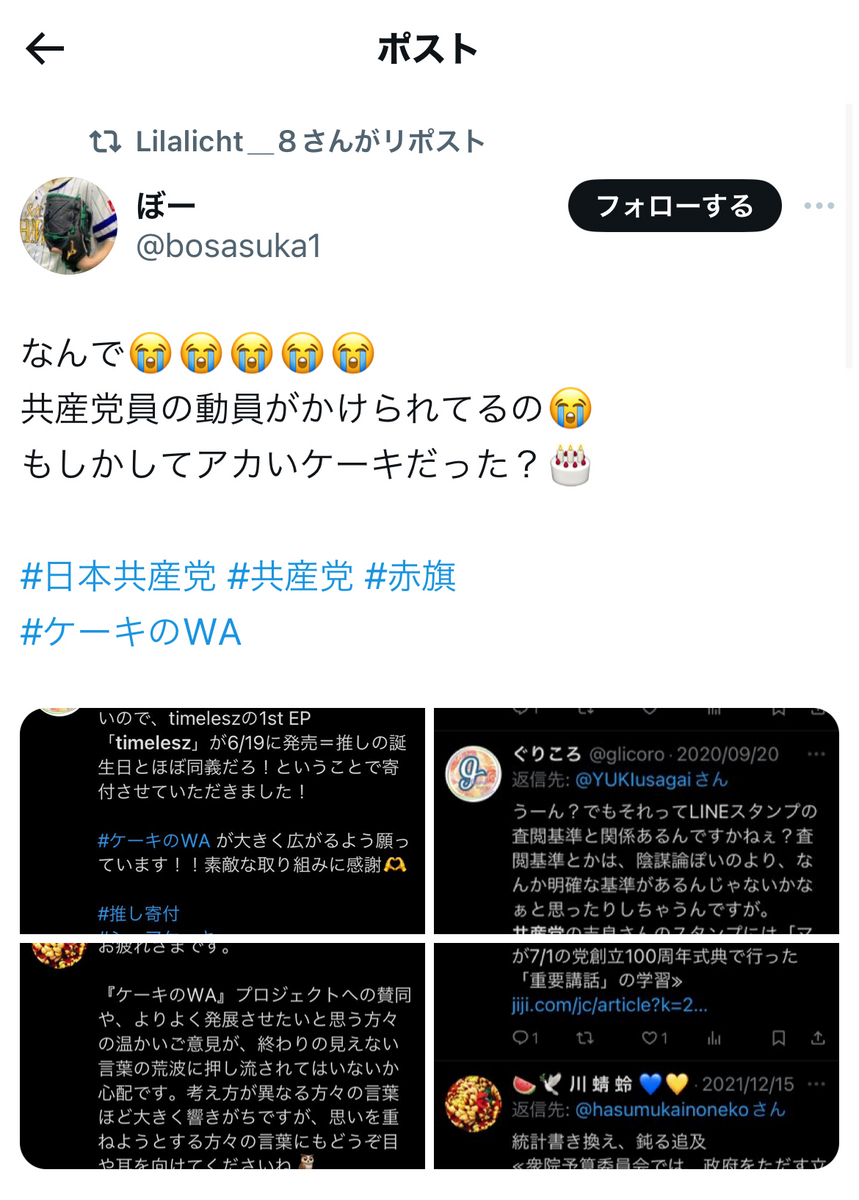859x1200 pixels.
Task: Open the #赤旗 hashtag
Action: (x=410, y=577)
